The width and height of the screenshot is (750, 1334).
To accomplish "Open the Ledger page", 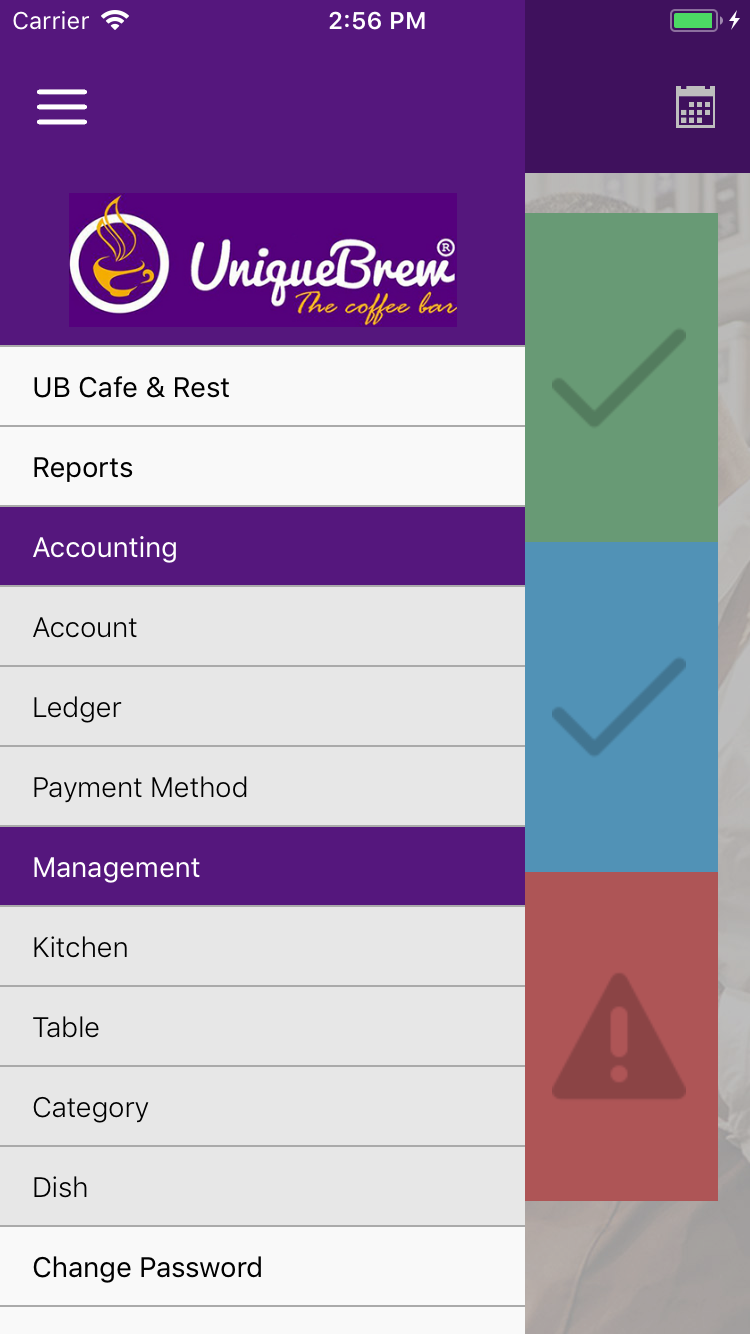I will [x=262, y=707].
